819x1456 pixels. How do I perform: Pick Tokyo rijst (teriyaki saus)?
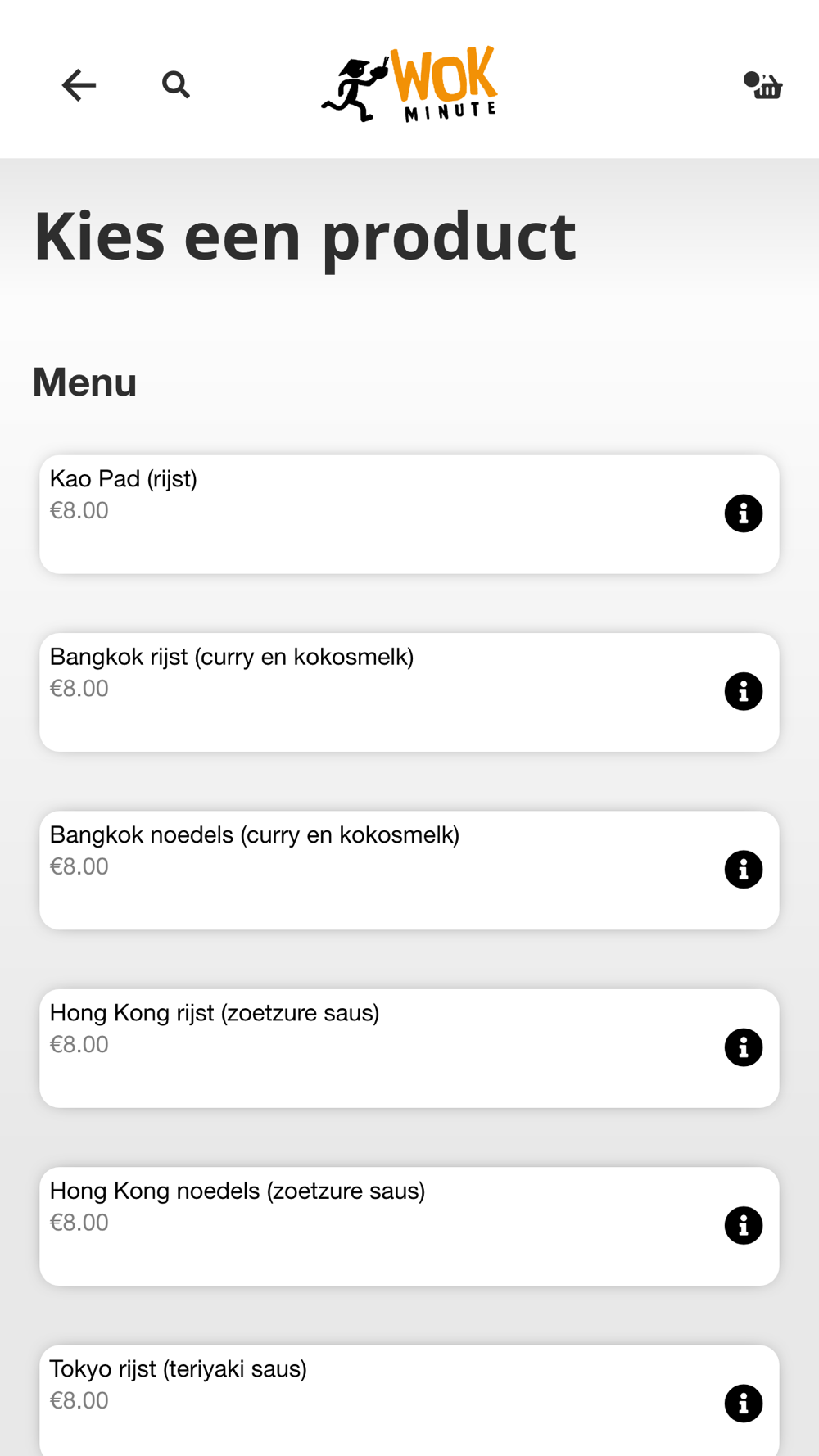coord(409,1400)
